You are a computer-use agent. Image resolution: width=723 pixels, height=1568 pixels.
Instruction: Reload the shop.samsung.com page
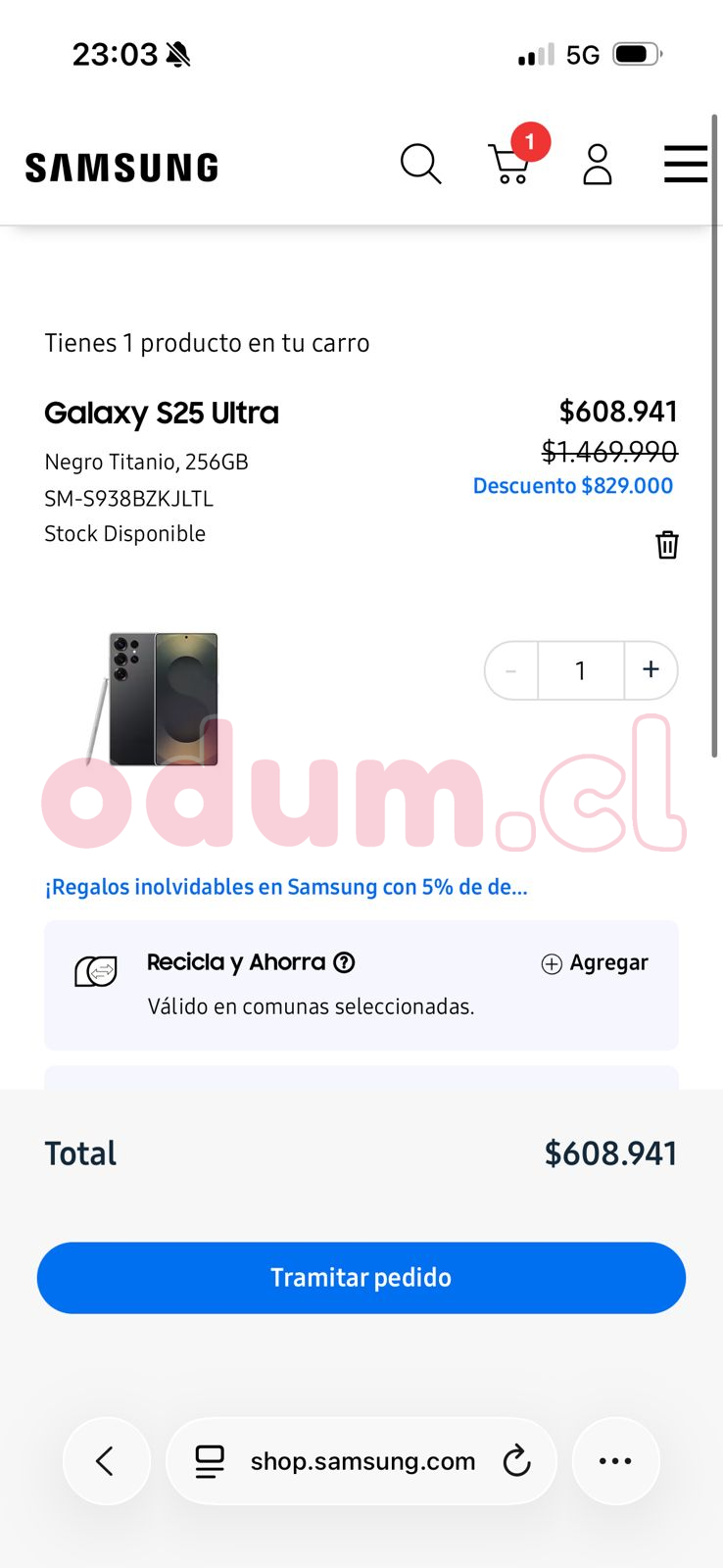(516, 1461)
